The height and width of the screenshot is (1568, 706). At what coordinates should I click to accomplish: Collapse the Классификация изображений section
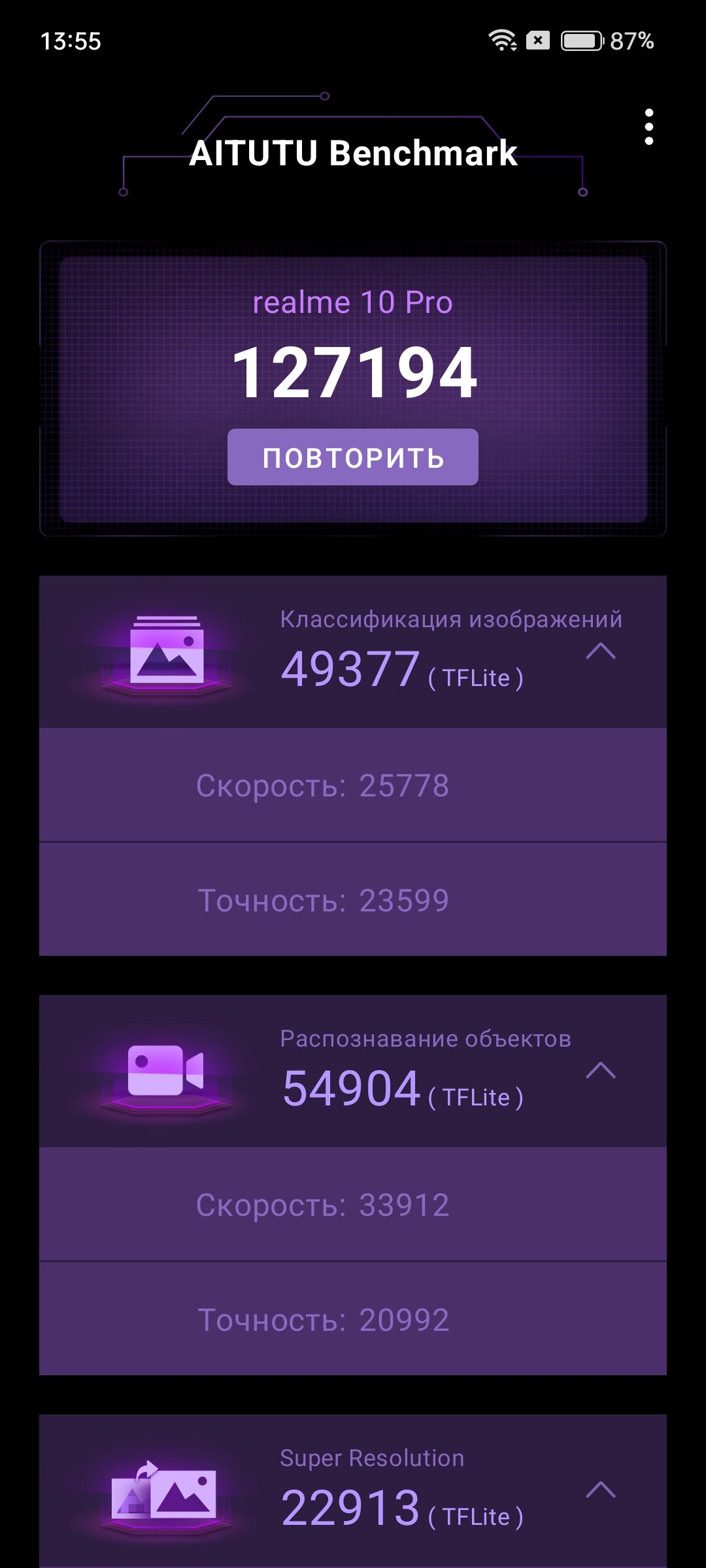[x=601, y=651]
